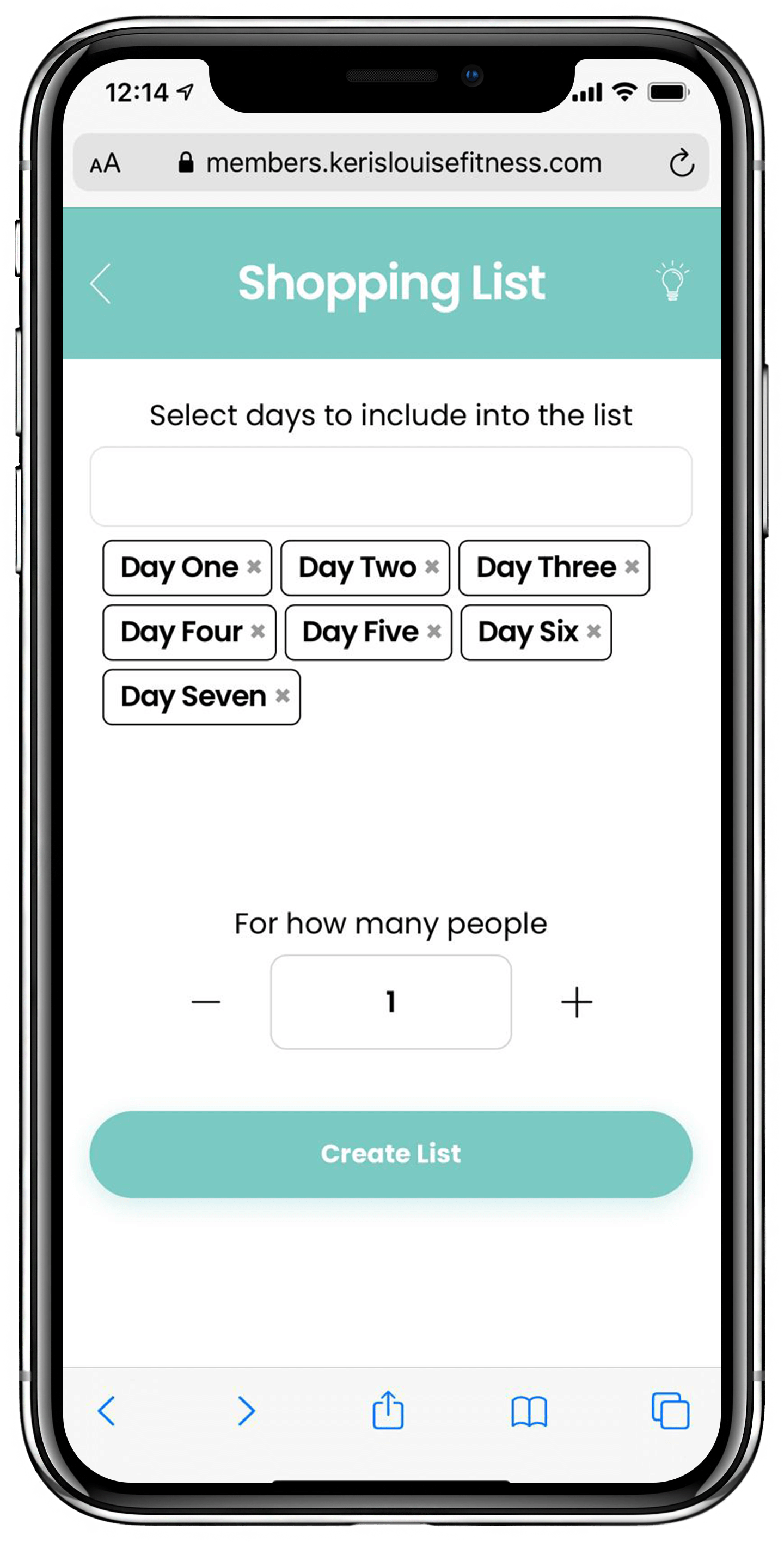Decrease the number of people

point(206,1002)
